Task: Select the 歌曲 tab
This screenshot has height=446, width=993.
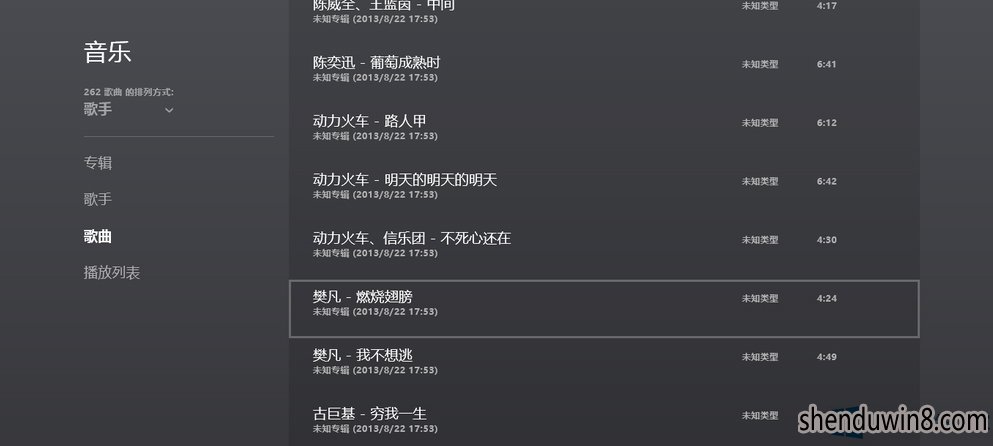Action: point(98,236)
